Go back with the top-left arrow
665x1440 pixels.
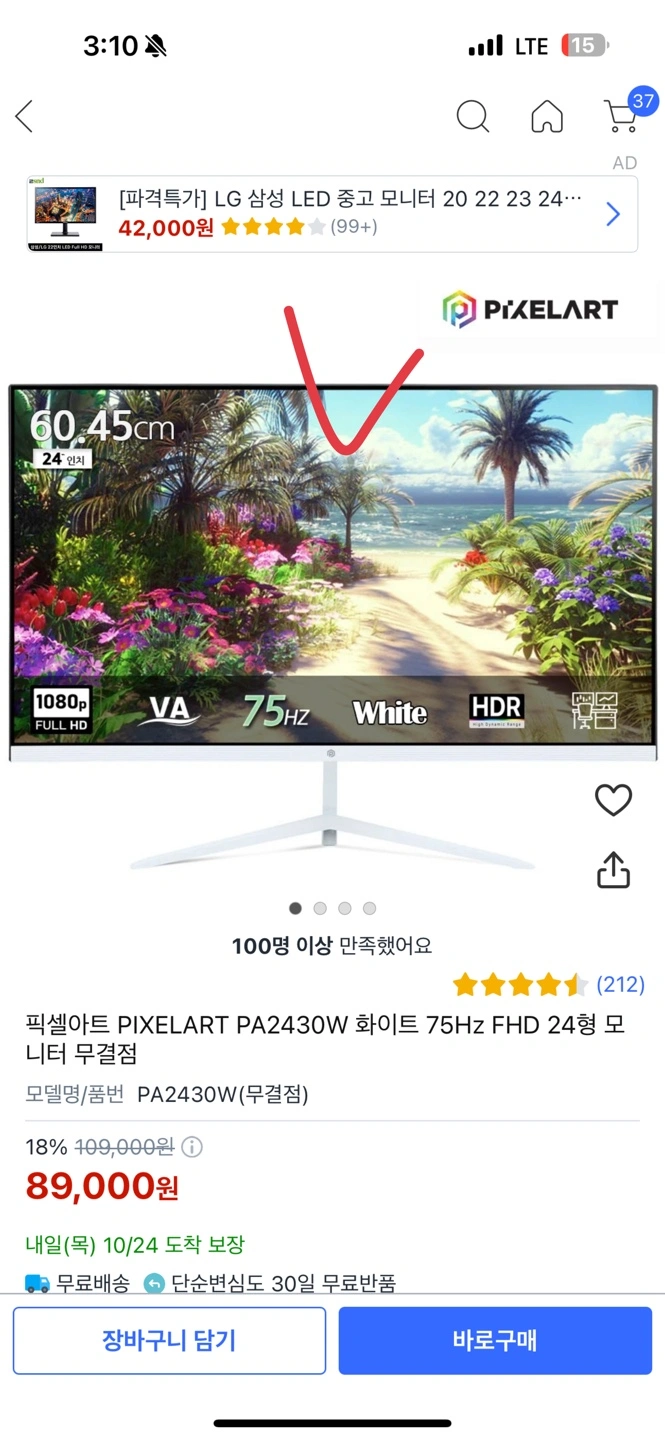click(x=25, y=117)
